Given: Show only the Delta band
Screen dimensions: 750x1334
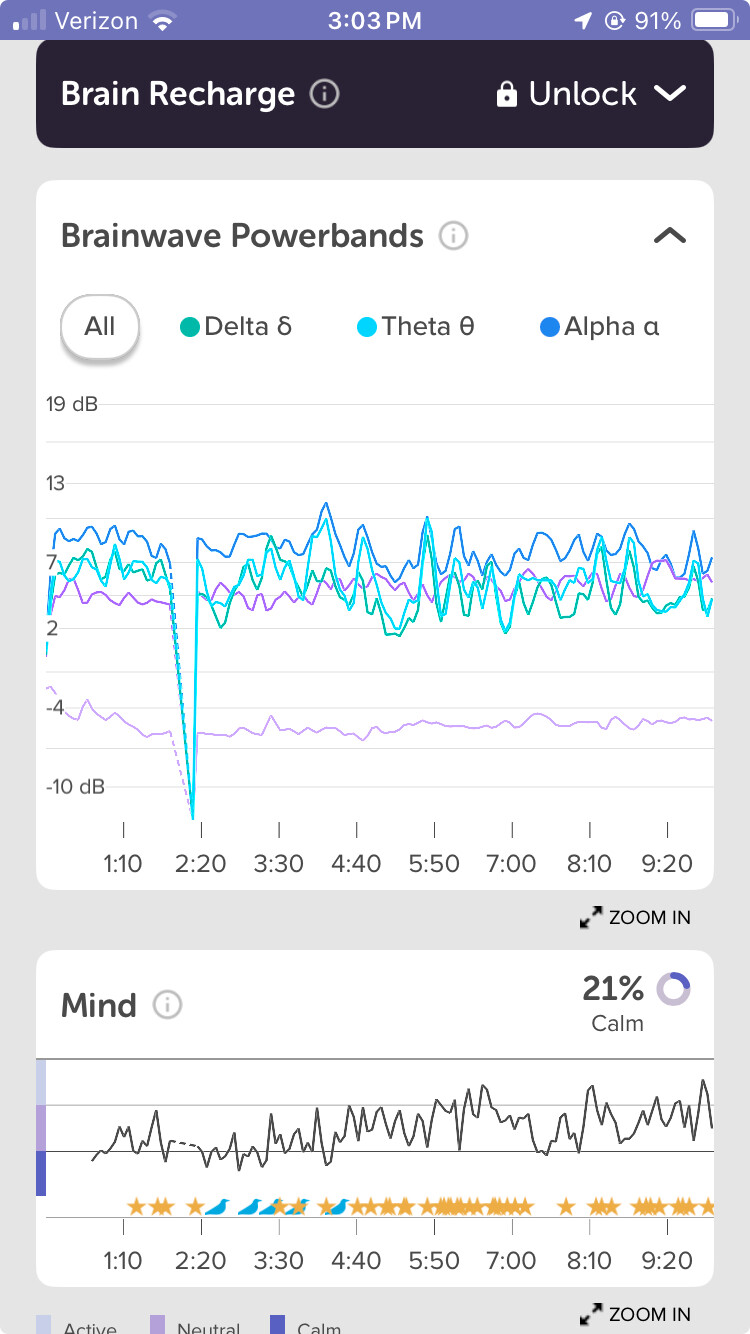Looking at the screenshot, I should 236,326.
